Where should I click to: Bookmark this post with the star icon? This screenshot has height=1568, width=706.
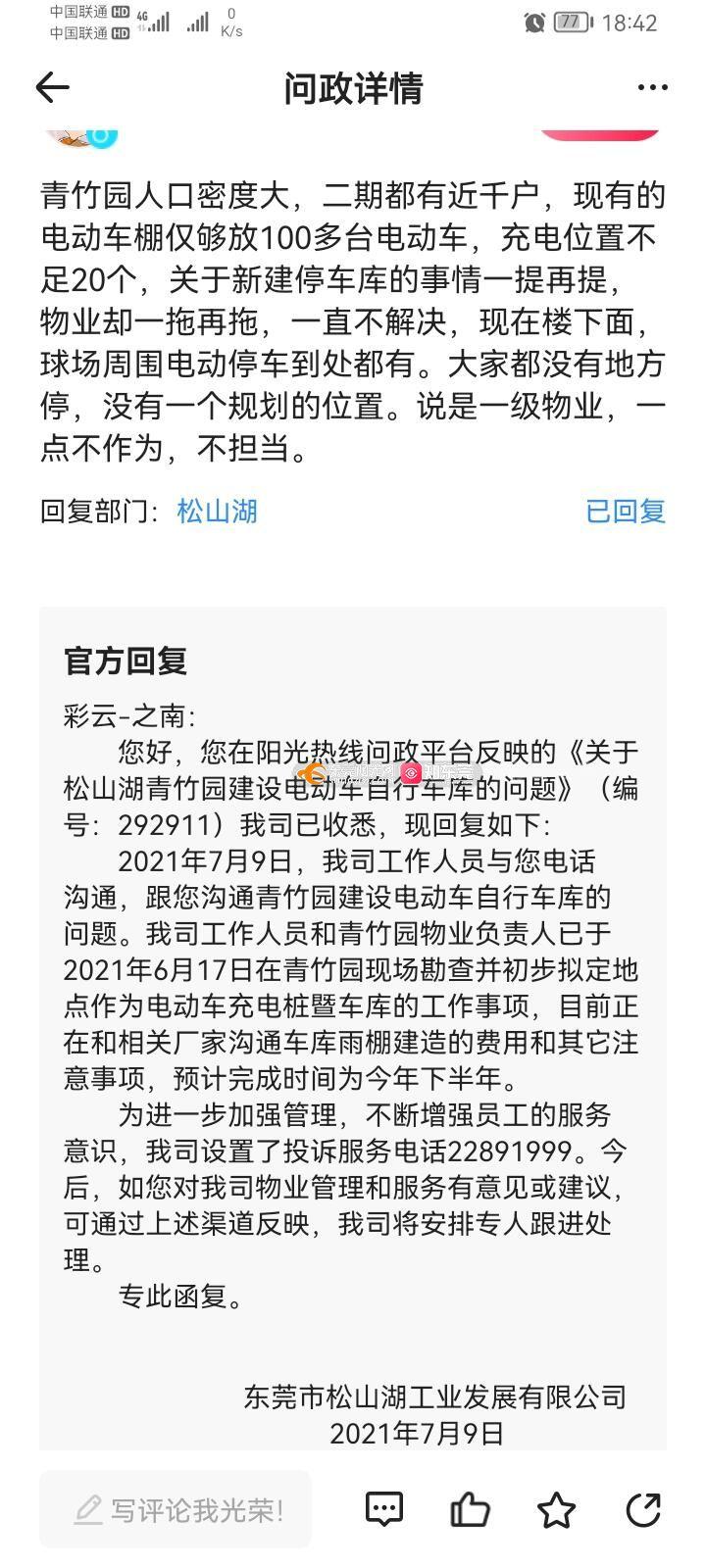(556, 1509)
